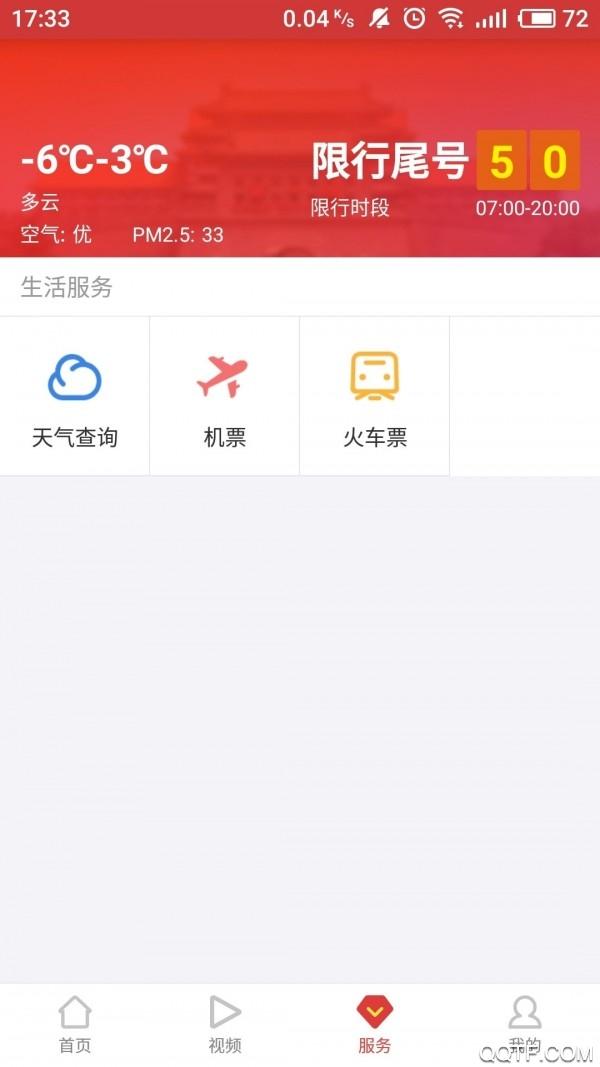Open the 火车票 train tickets service
The height and width of the screenshot is (1067, 600).
(x=375, y=397)
